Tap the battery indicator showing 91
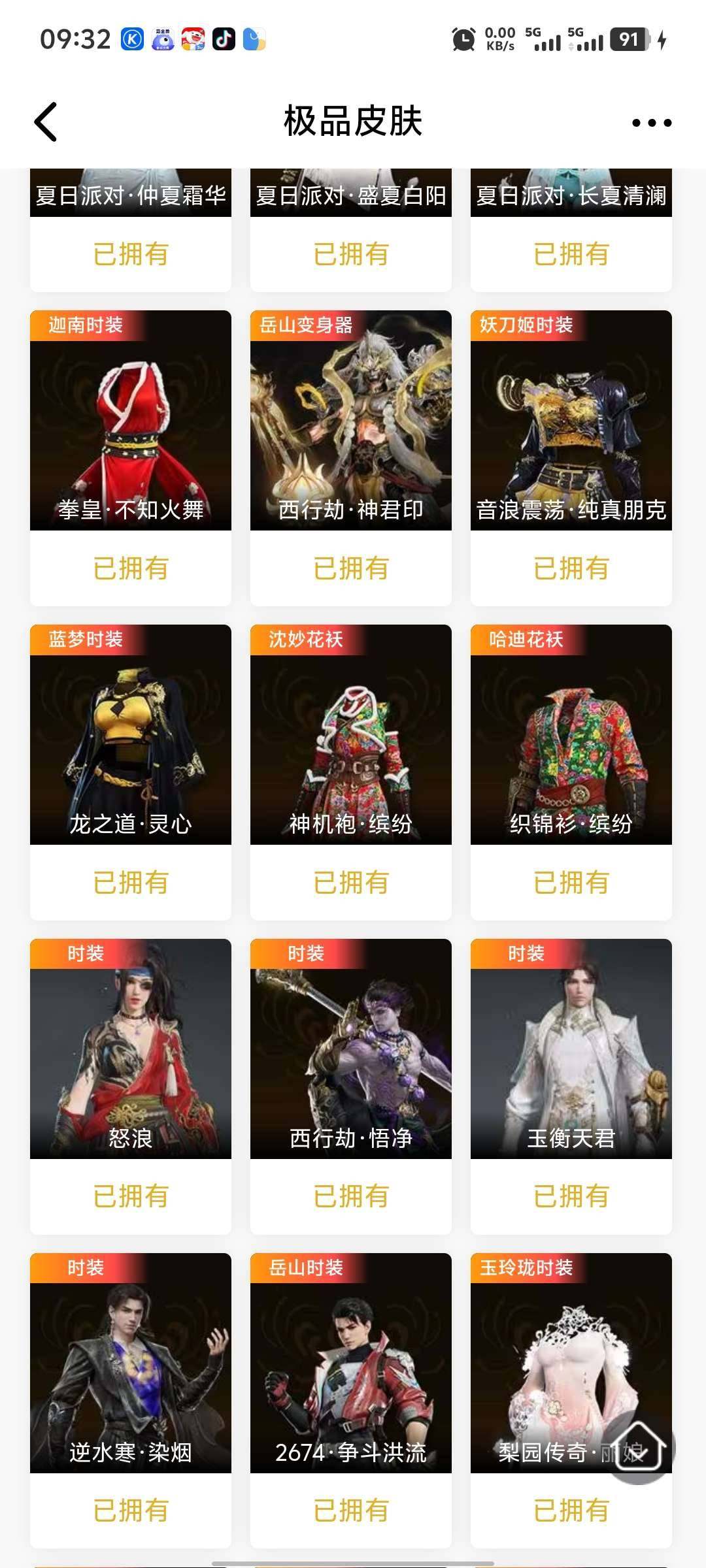 click(x=629, y=41)
